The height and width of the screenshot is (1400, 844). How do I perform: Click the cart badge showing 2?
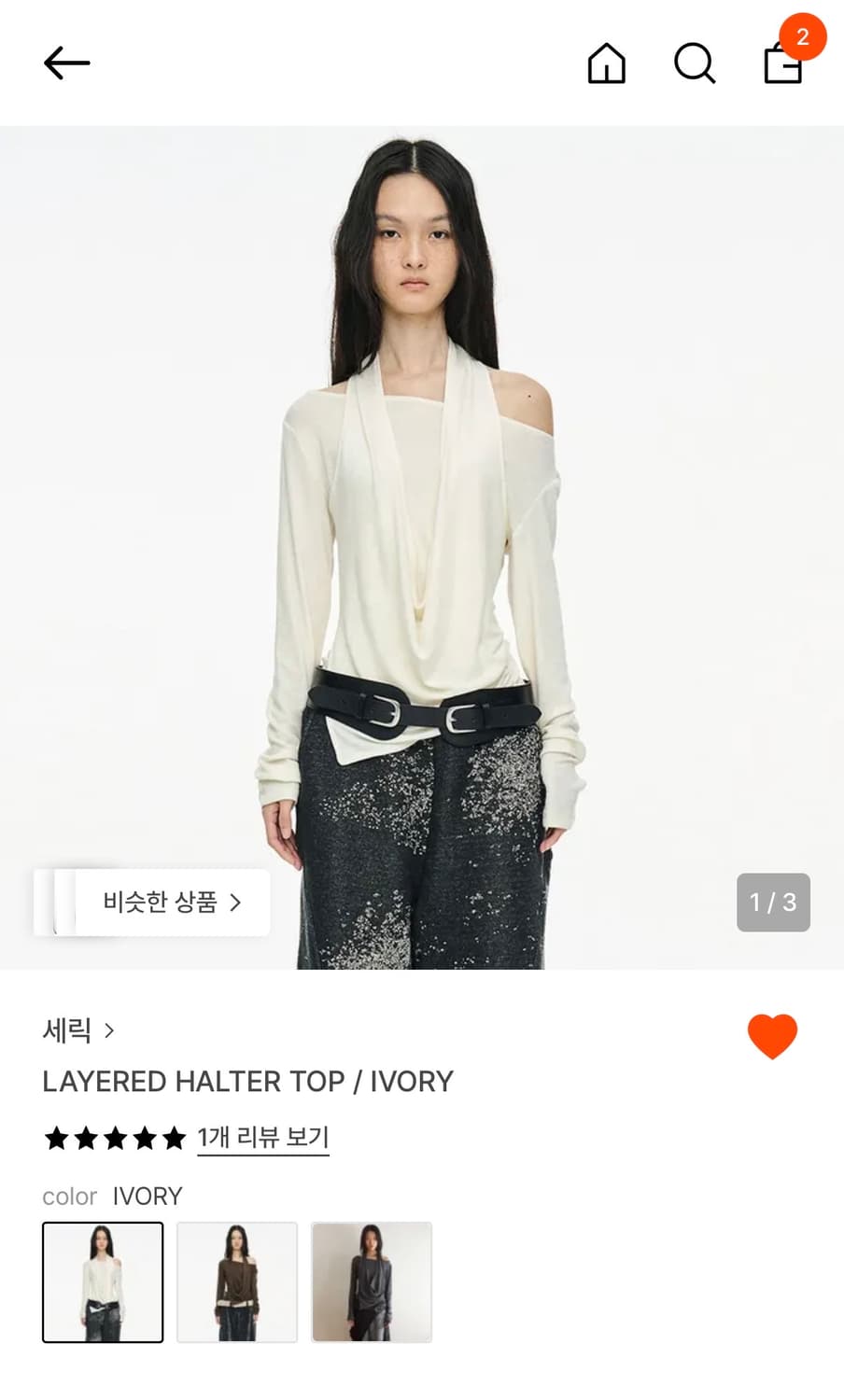pos(801,35)
